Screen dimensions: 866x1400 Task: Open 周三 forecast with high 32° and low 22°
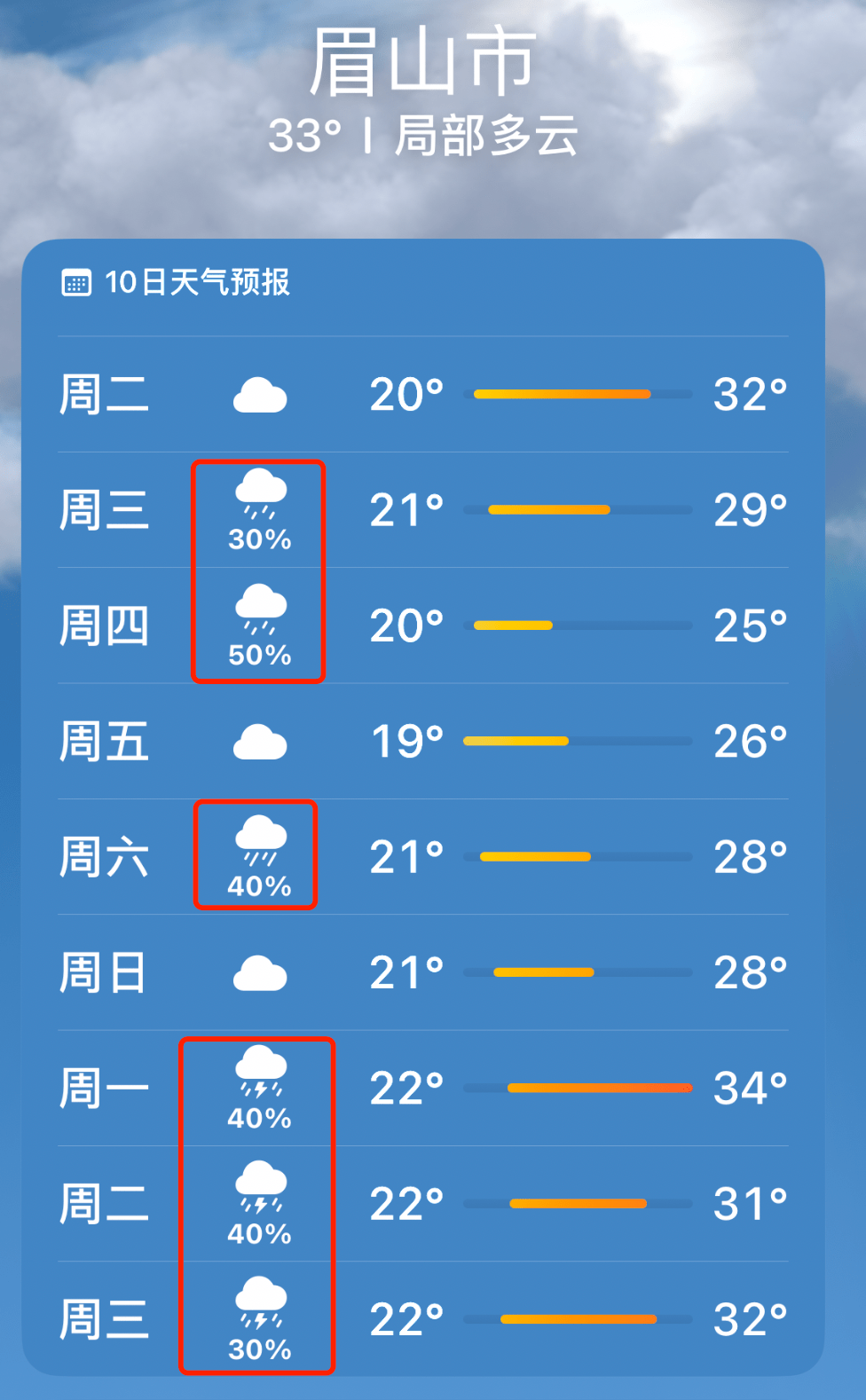pos(423,1319)
